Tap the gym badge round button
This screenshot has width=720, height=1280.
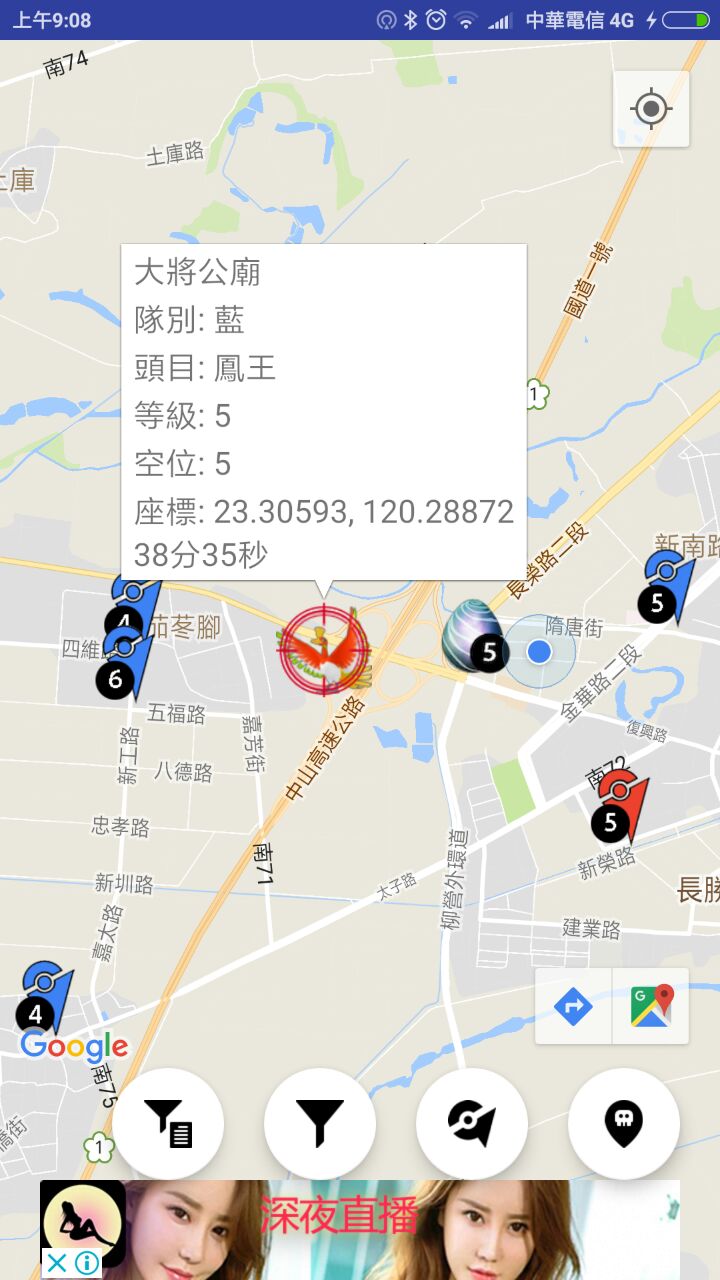[x=472, y=1123]
